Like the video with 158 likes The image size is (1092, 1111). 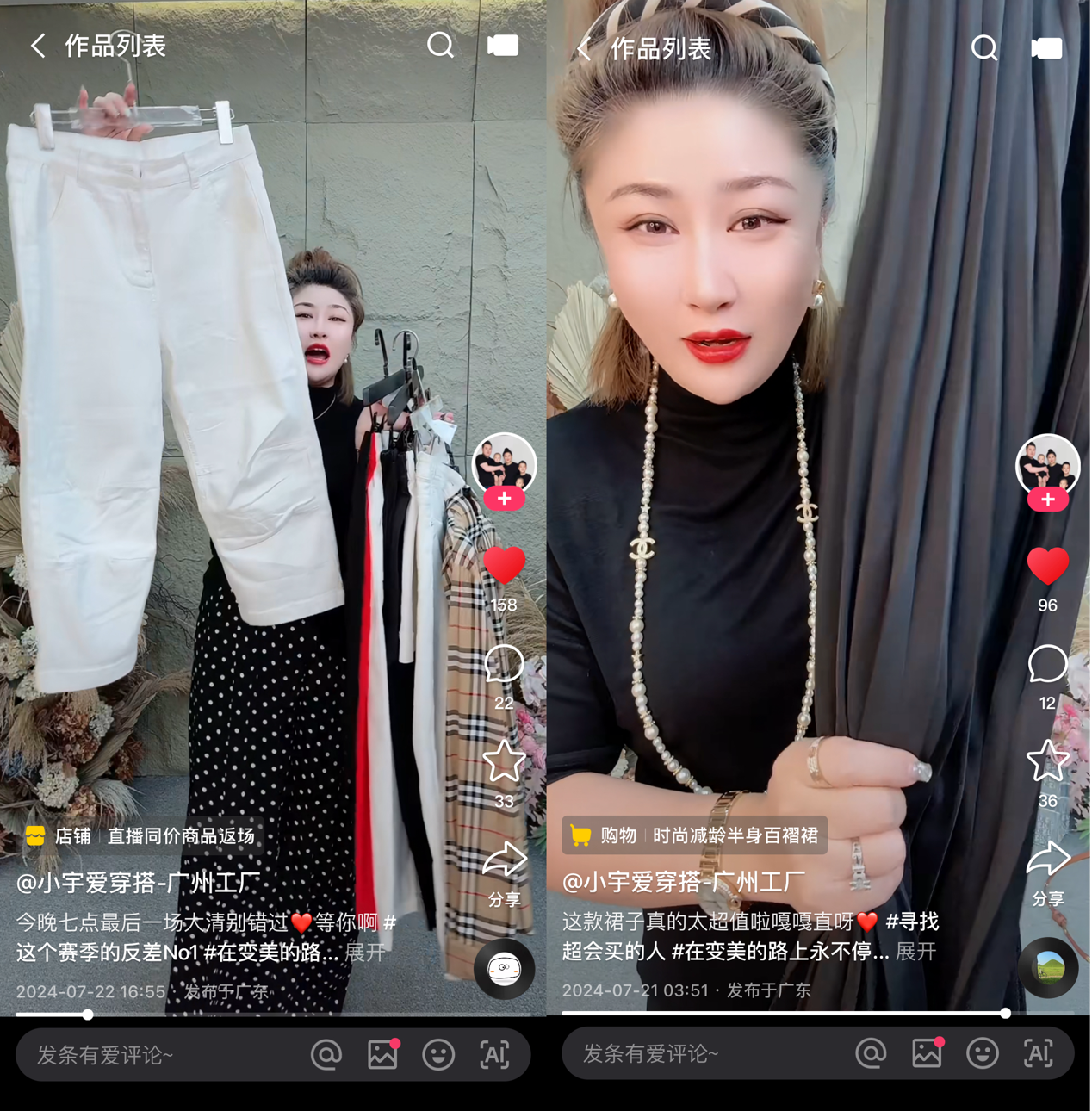coord(504,568)
